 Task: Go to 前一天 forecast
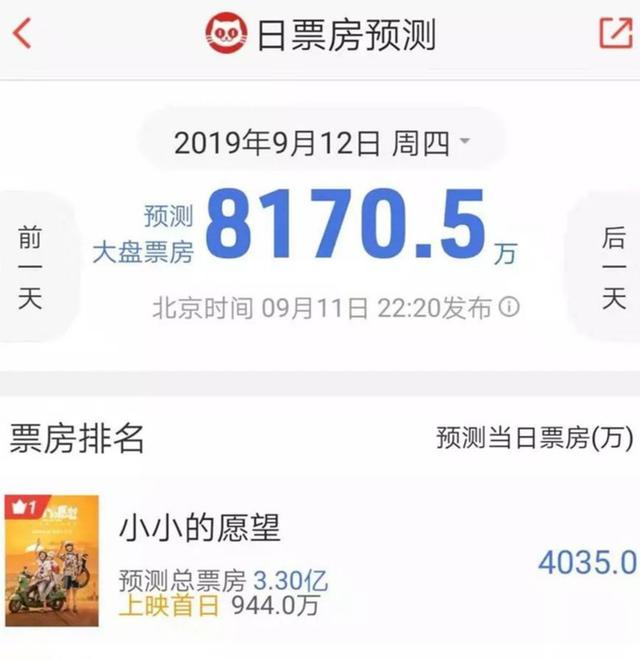[x=30, y=267]
